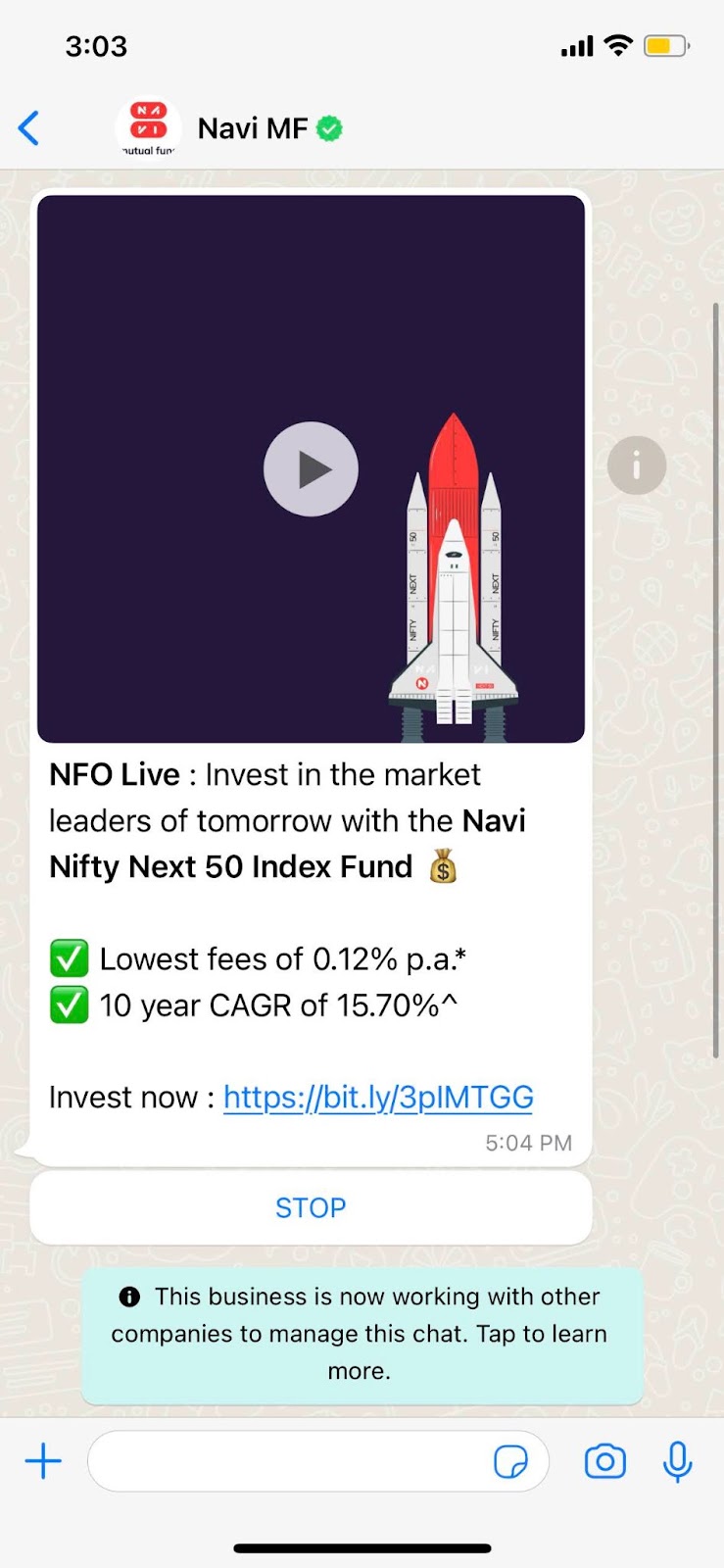Learn more about this business notice
The height and width of the screenshot is (1568, 724).
coord(362,1334)
